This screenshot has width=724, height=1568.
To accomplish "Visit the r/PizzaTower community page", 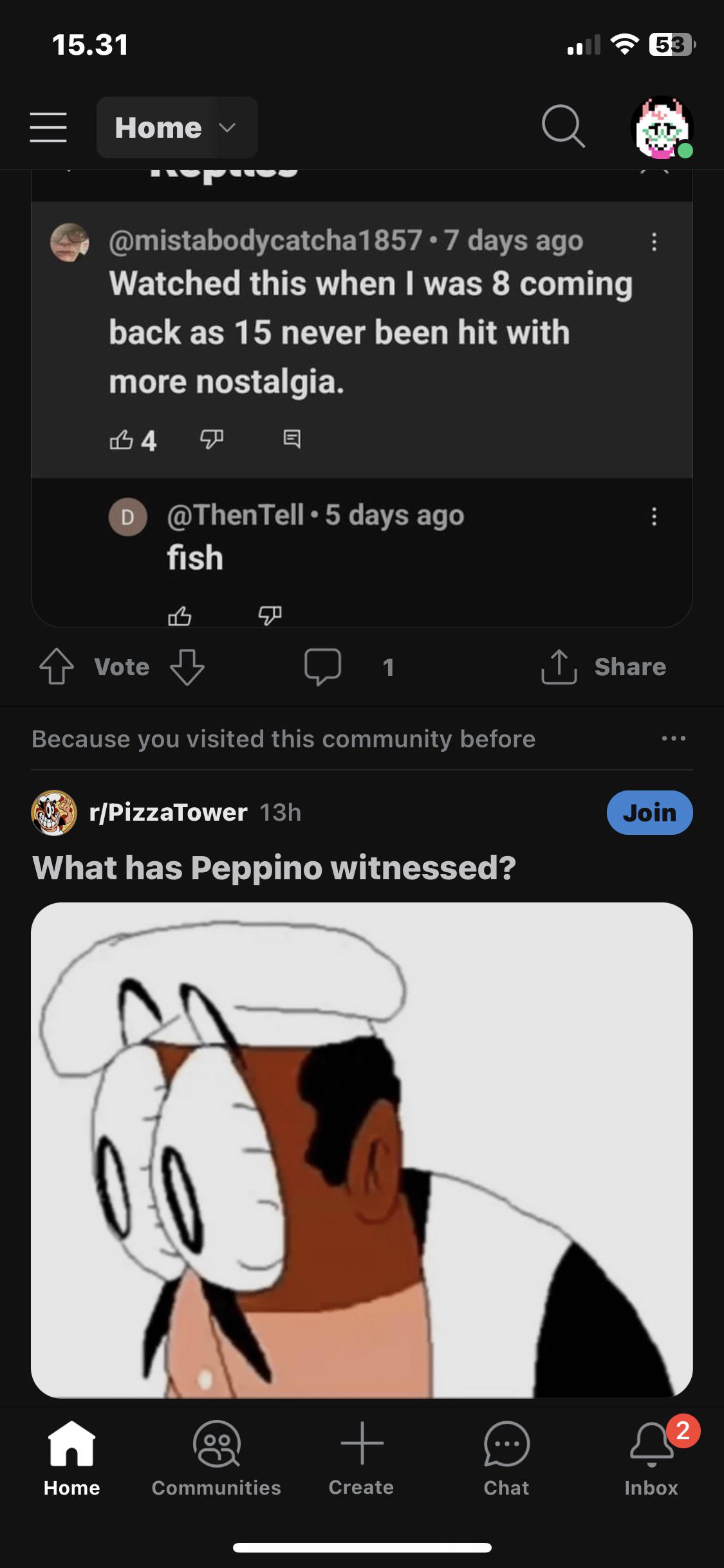I will coord(167,812).
